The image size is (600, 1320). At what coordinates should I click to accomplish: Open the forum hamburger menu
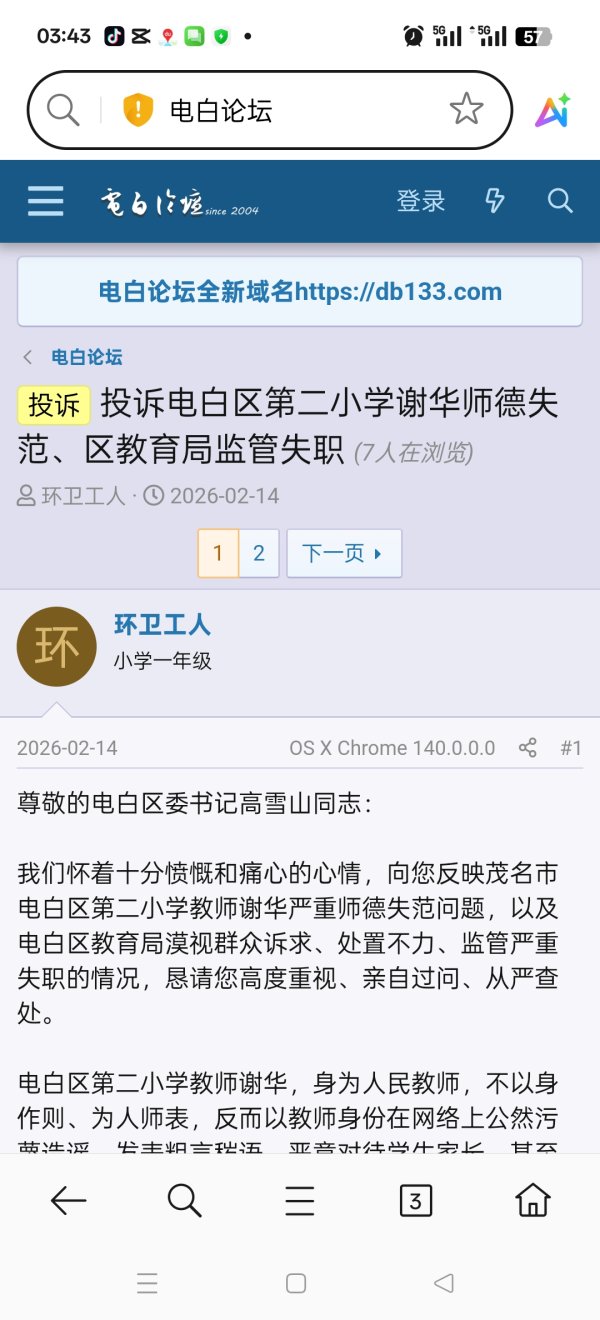point(45,201)
